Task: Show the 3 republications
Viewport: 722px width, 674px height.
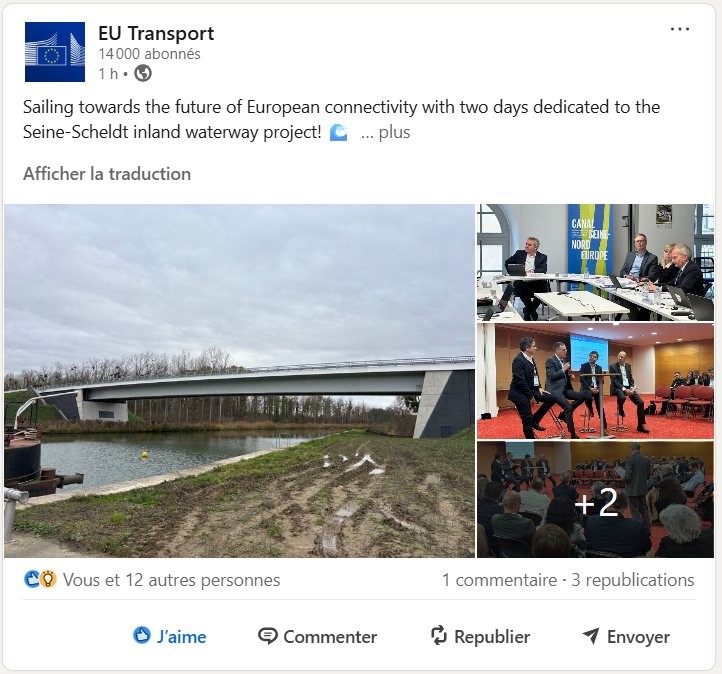Action: pyautogui.click(x=632, y=580)
